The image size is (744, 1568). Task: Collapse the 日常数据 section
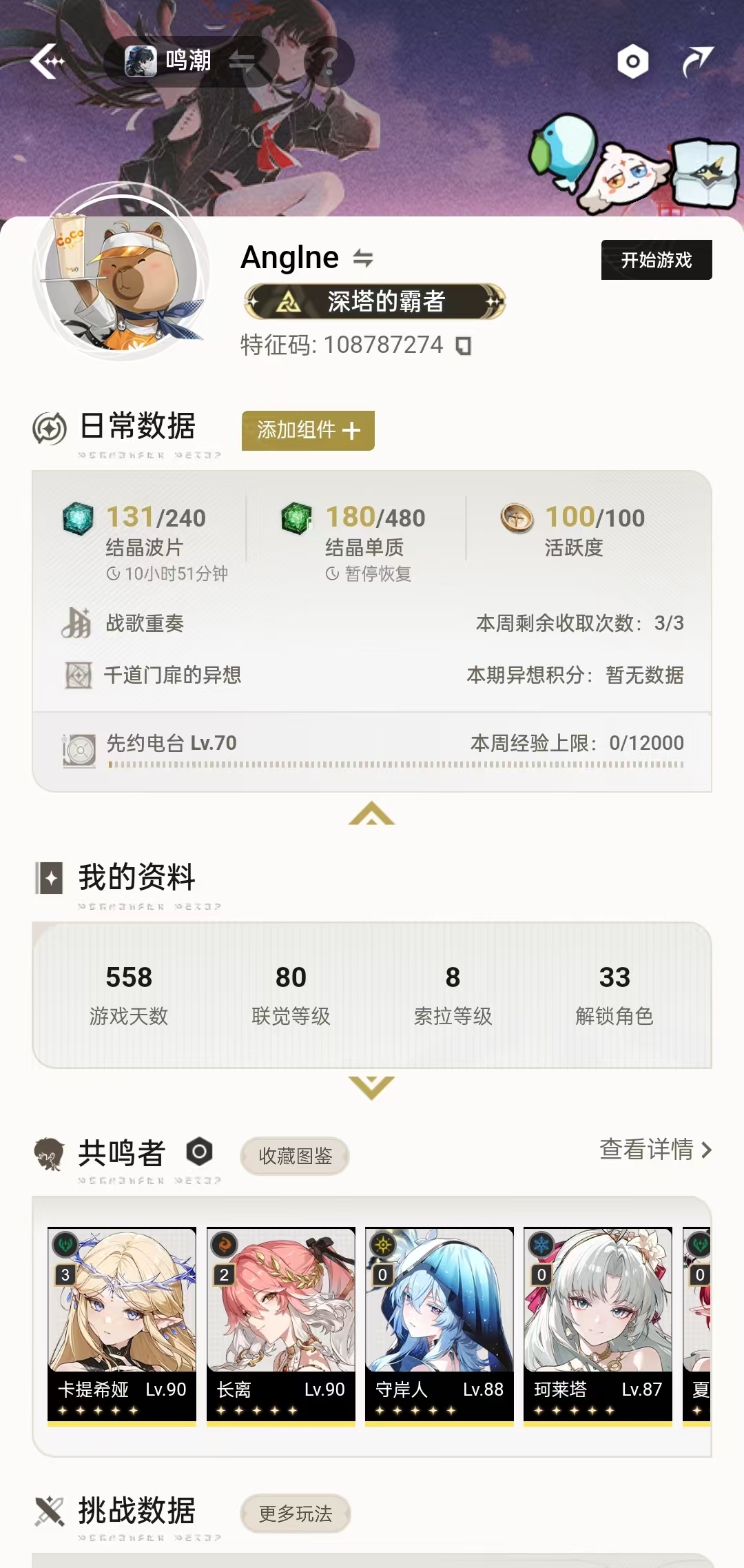(371, 813)
